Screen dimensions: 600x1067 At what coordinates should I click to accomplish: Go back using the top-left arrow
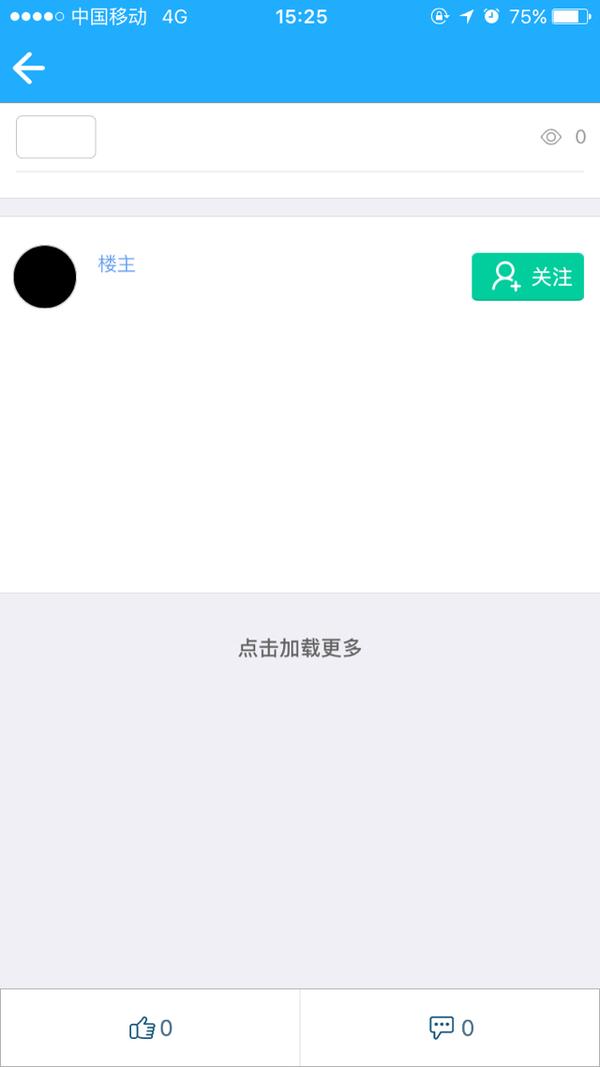click(29, 68)
